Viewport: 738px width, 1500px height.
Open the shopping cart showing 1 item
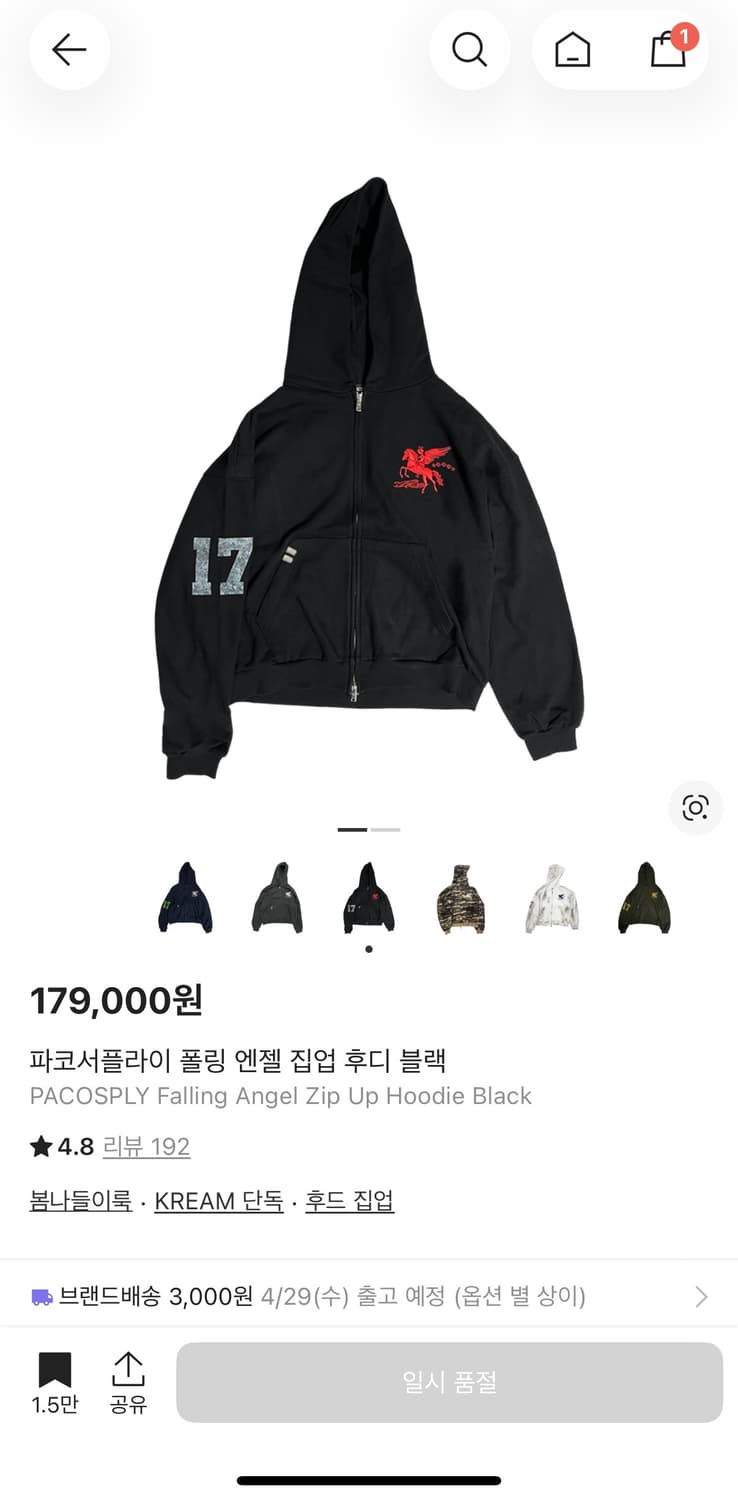pyautogui.click(x=668, y=49)
